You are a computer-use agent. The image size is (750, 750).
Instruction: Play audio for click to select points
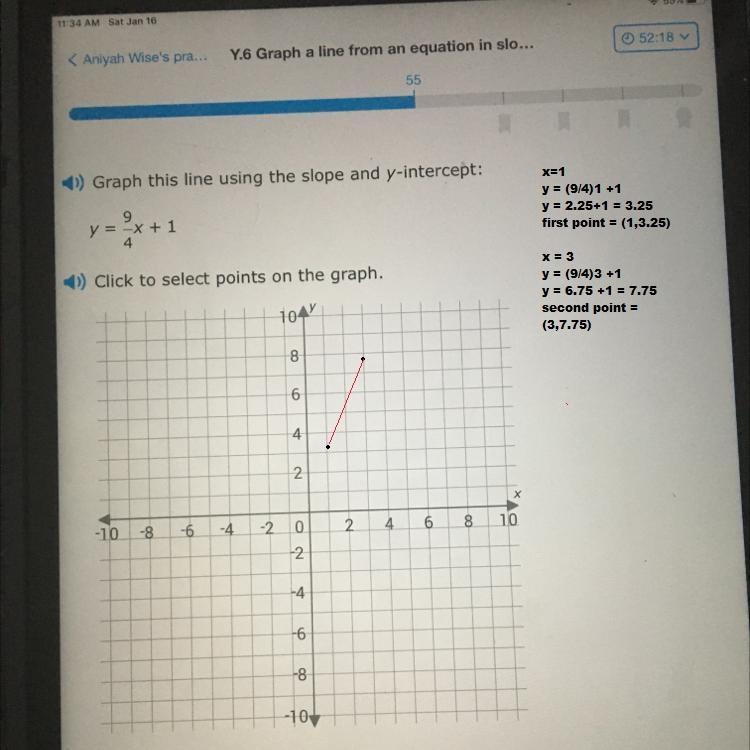(73, 281)
